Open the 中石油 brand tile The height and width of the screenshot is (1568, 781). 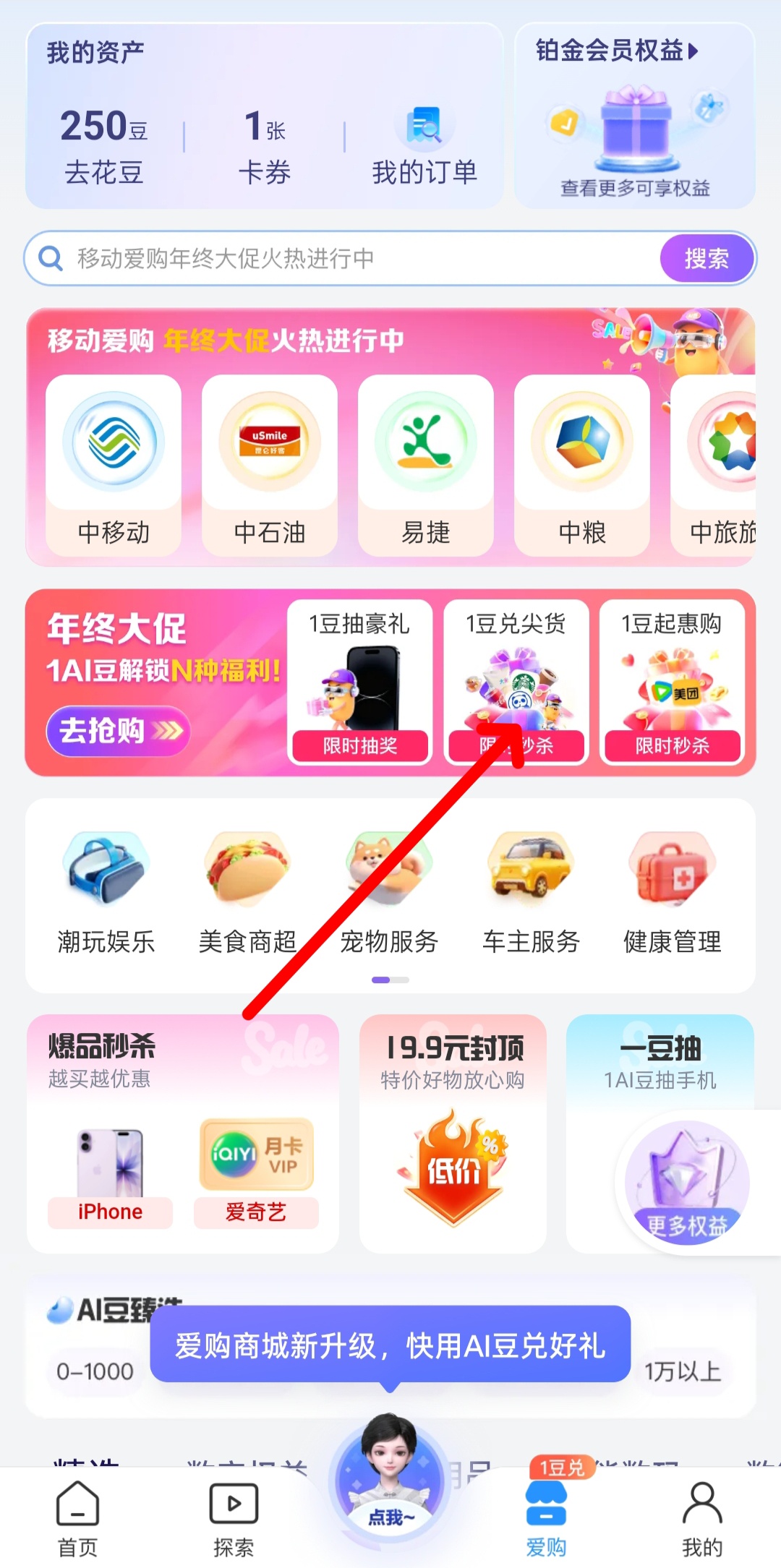(x=270, y=465)
